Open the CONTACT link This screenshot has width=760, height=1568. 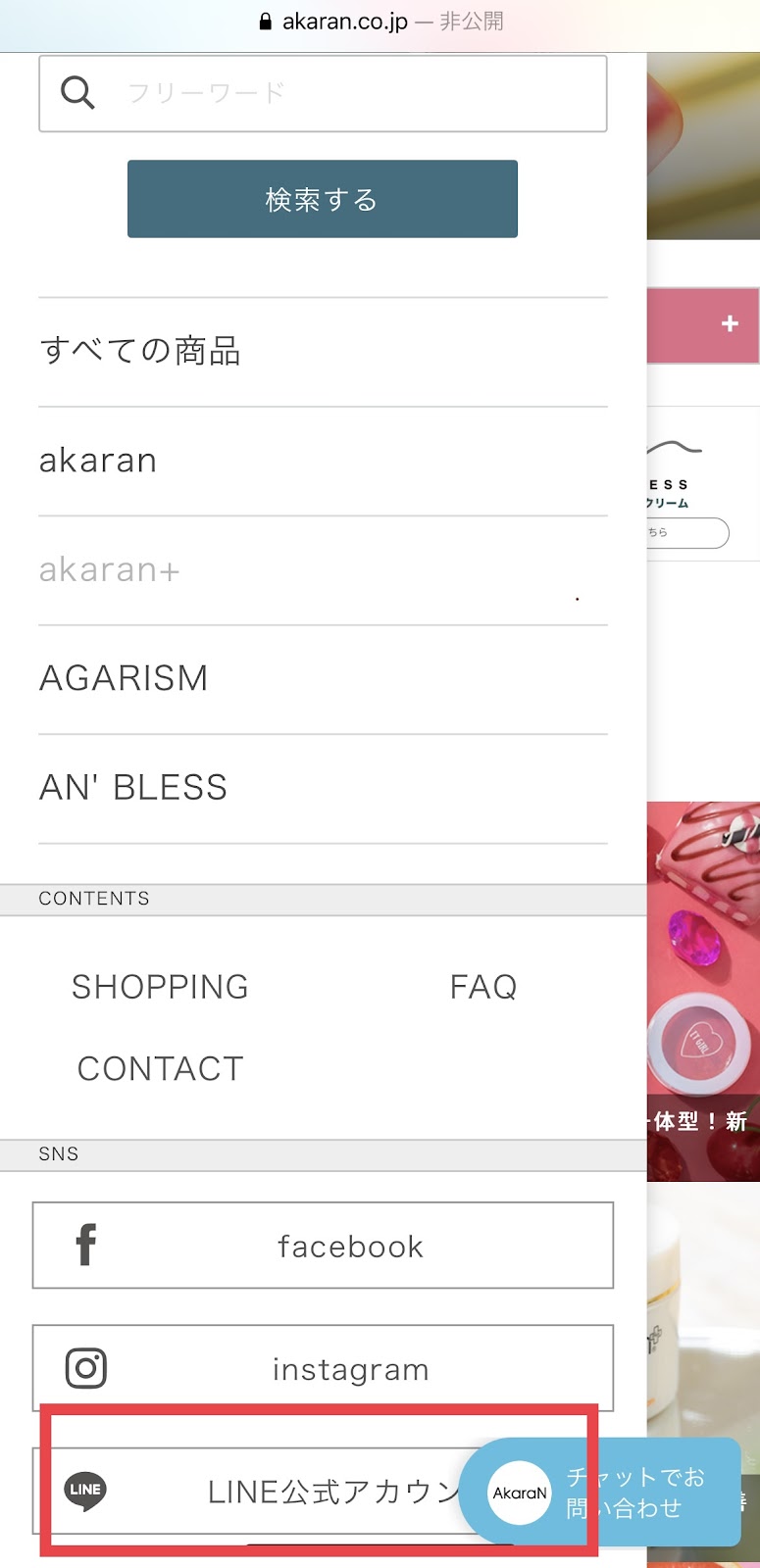tap(160, 1069)
